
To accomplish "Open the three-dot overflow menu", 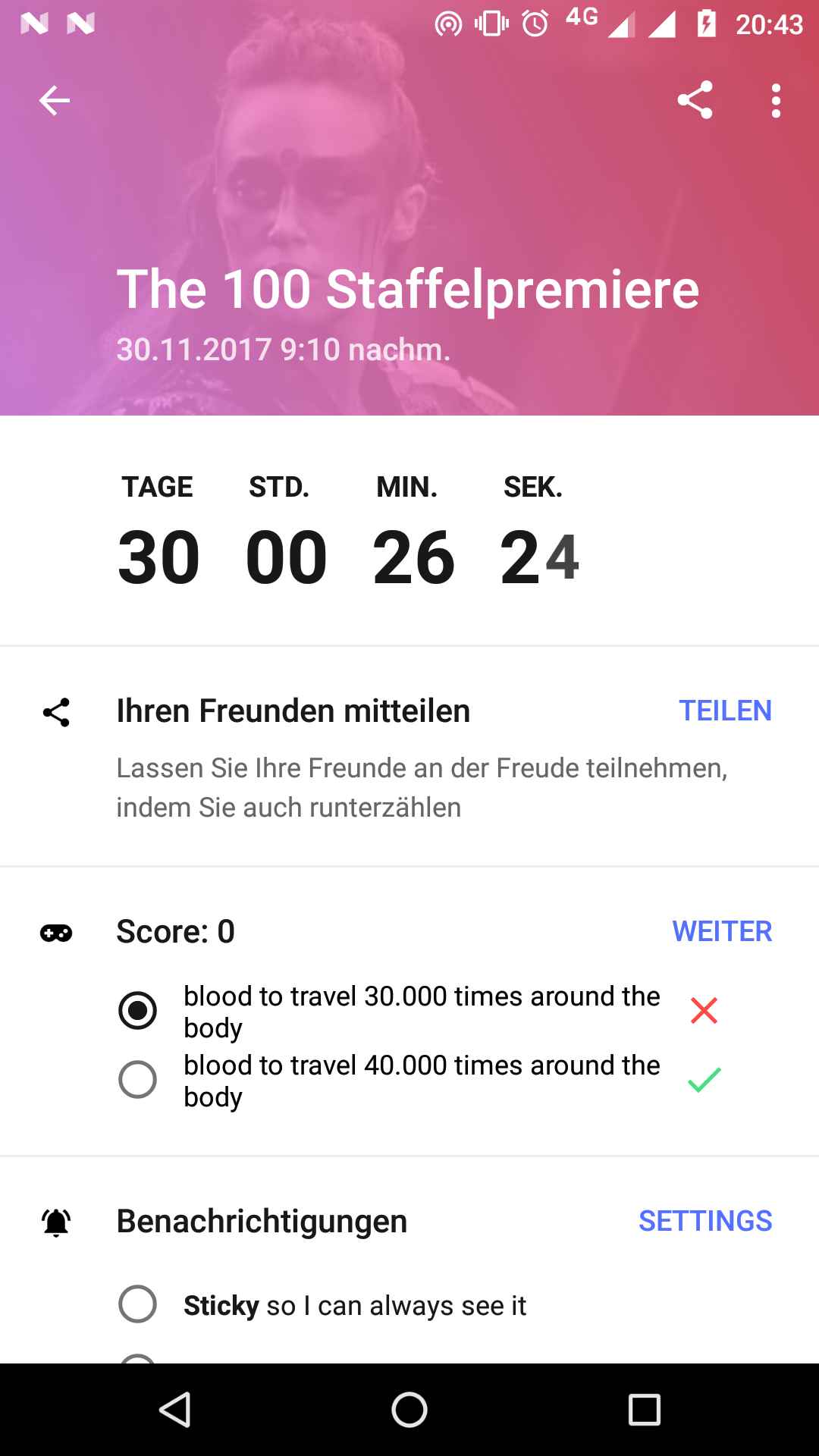I will point(775,100).
